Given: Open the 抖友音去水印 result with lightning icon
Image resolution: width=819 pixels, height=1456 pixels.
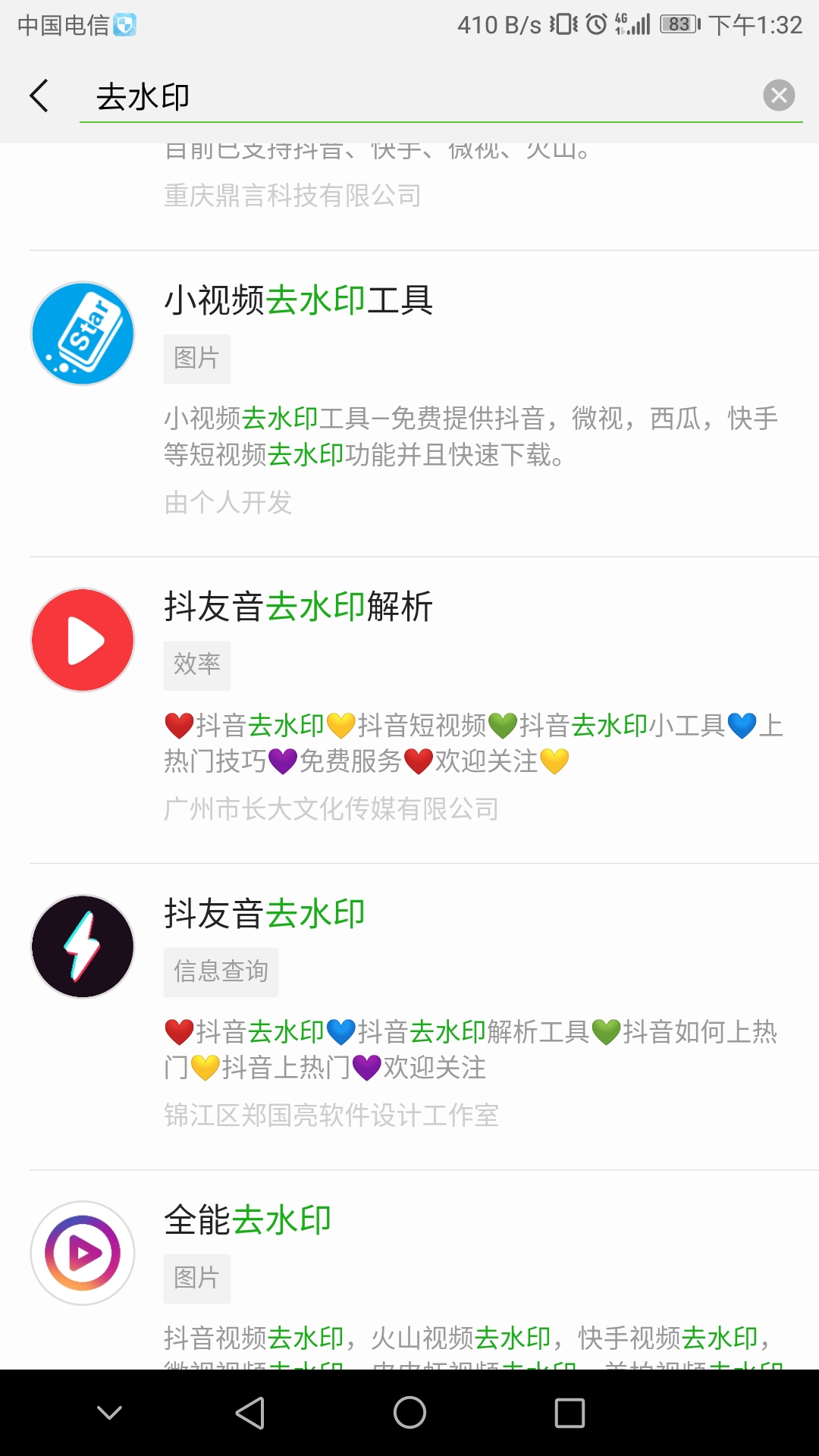Looking at the screenshot, I should point(409,1017).
